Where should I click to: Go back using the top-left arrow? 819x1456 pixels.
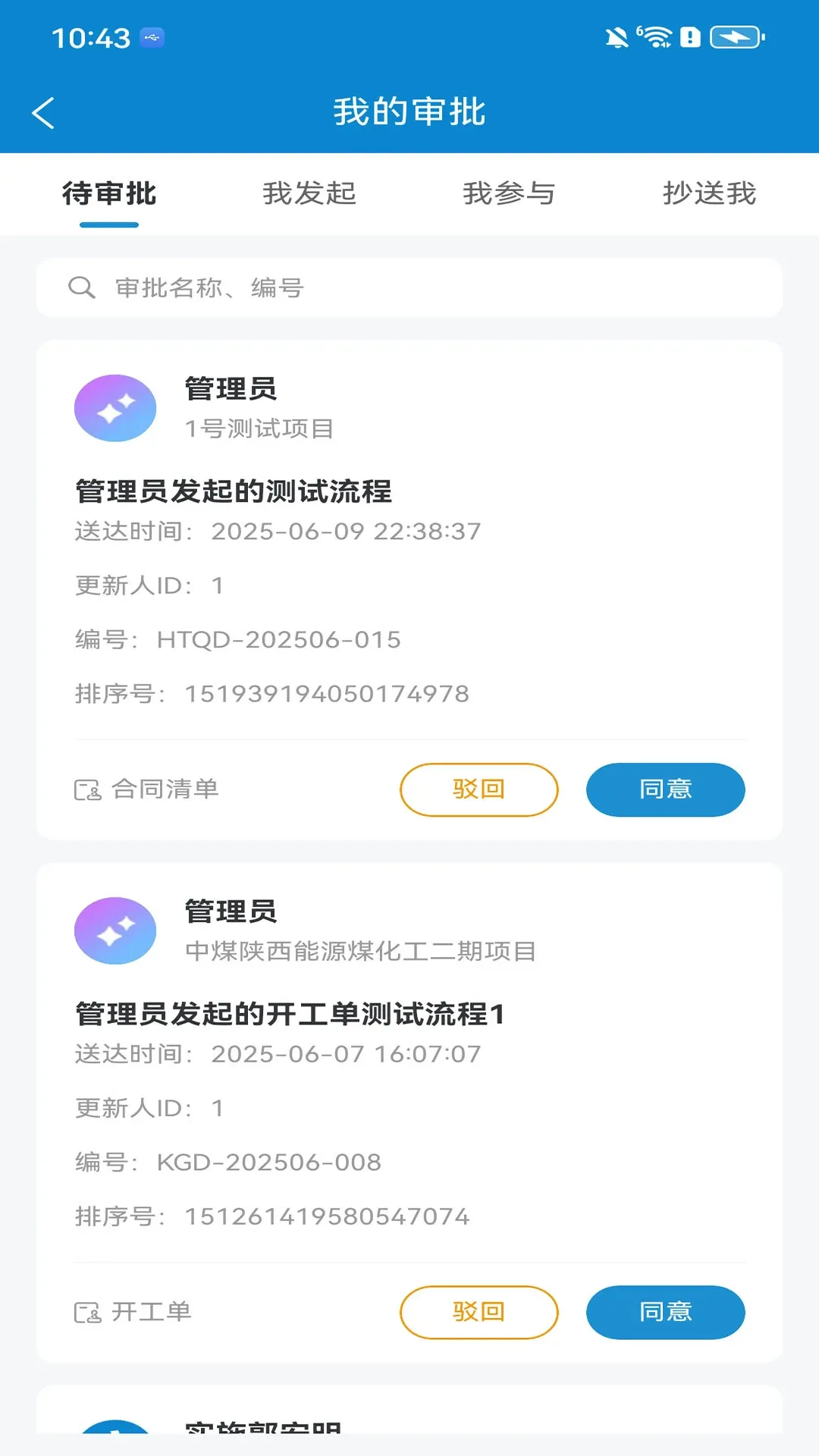43,113
